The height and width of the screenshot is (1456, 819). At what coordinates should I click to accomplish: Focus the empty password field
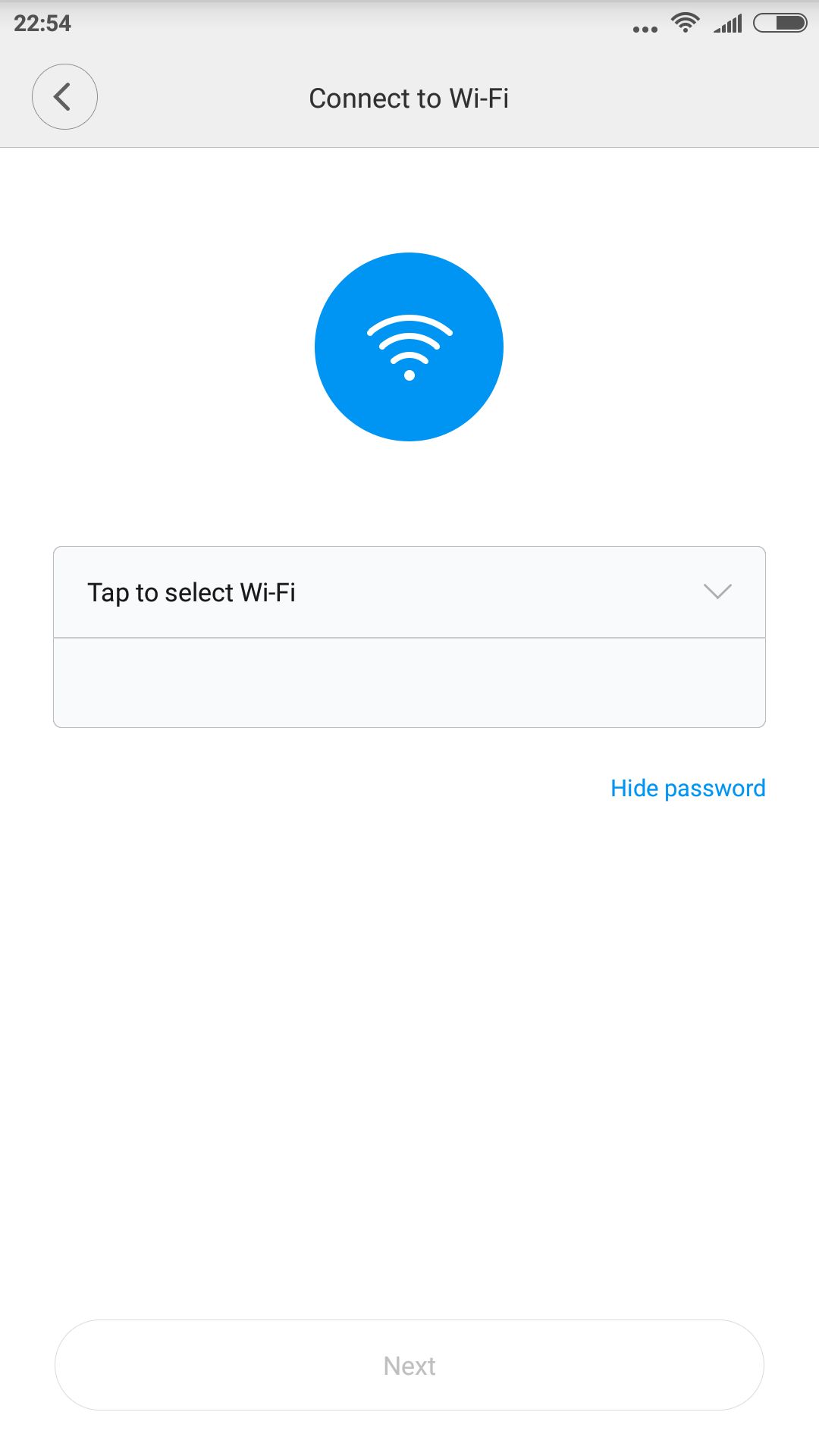pos(409,682)
